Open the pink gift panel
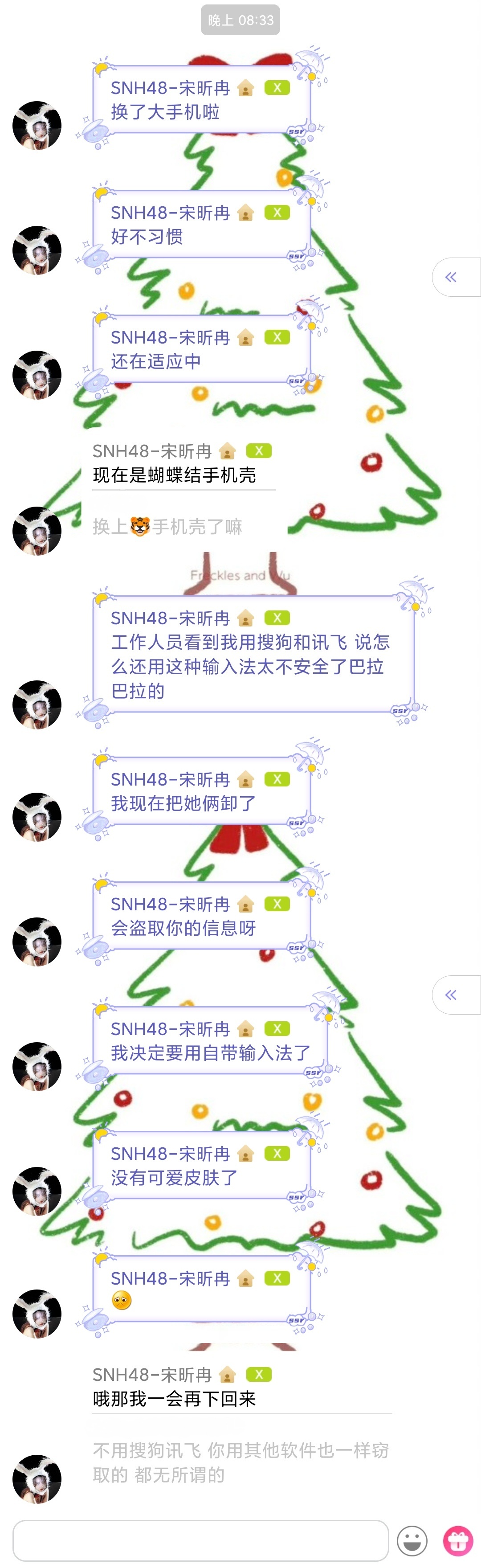Image resolution: width=481 pixels, height=1568 pixels. point(458,1541)
